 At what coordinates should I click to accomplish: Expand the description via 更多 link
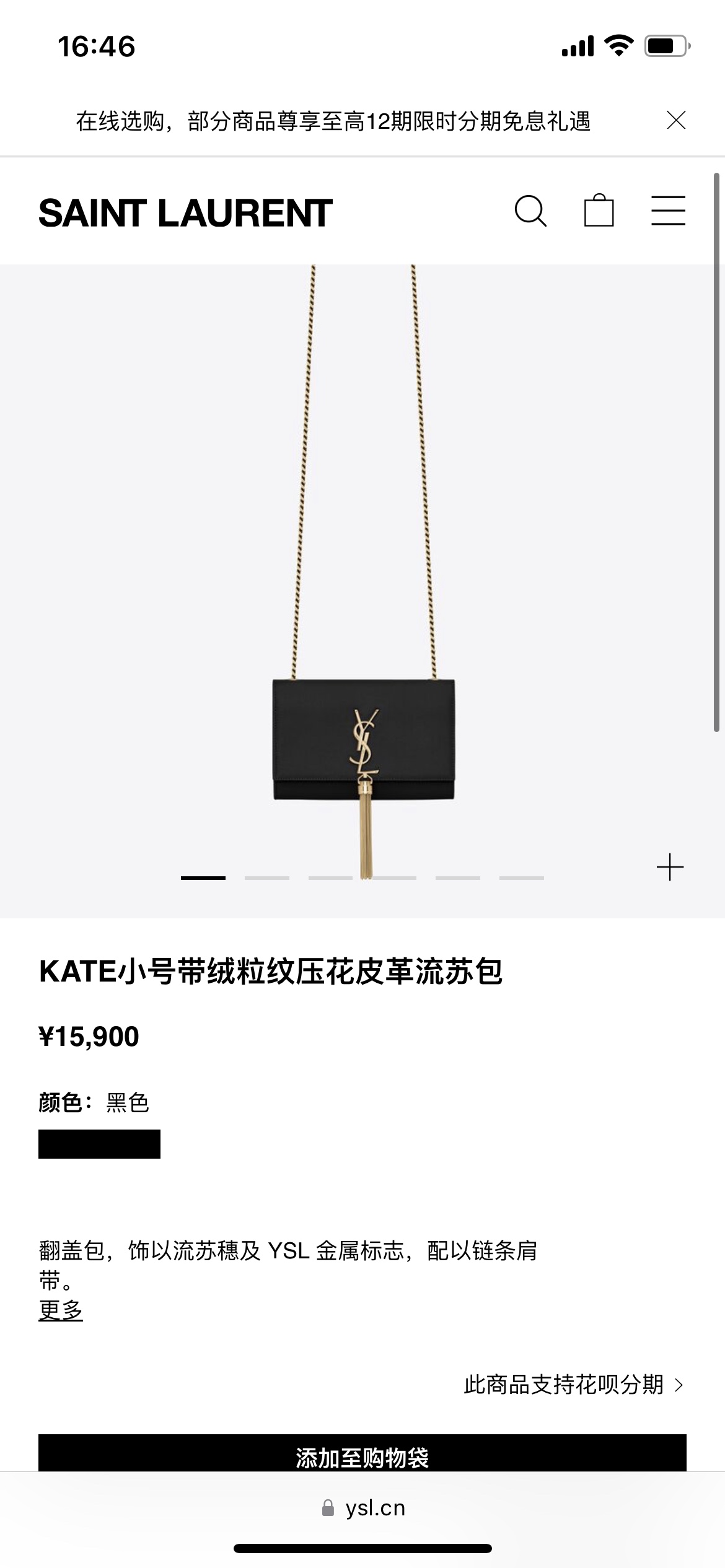61,1310
